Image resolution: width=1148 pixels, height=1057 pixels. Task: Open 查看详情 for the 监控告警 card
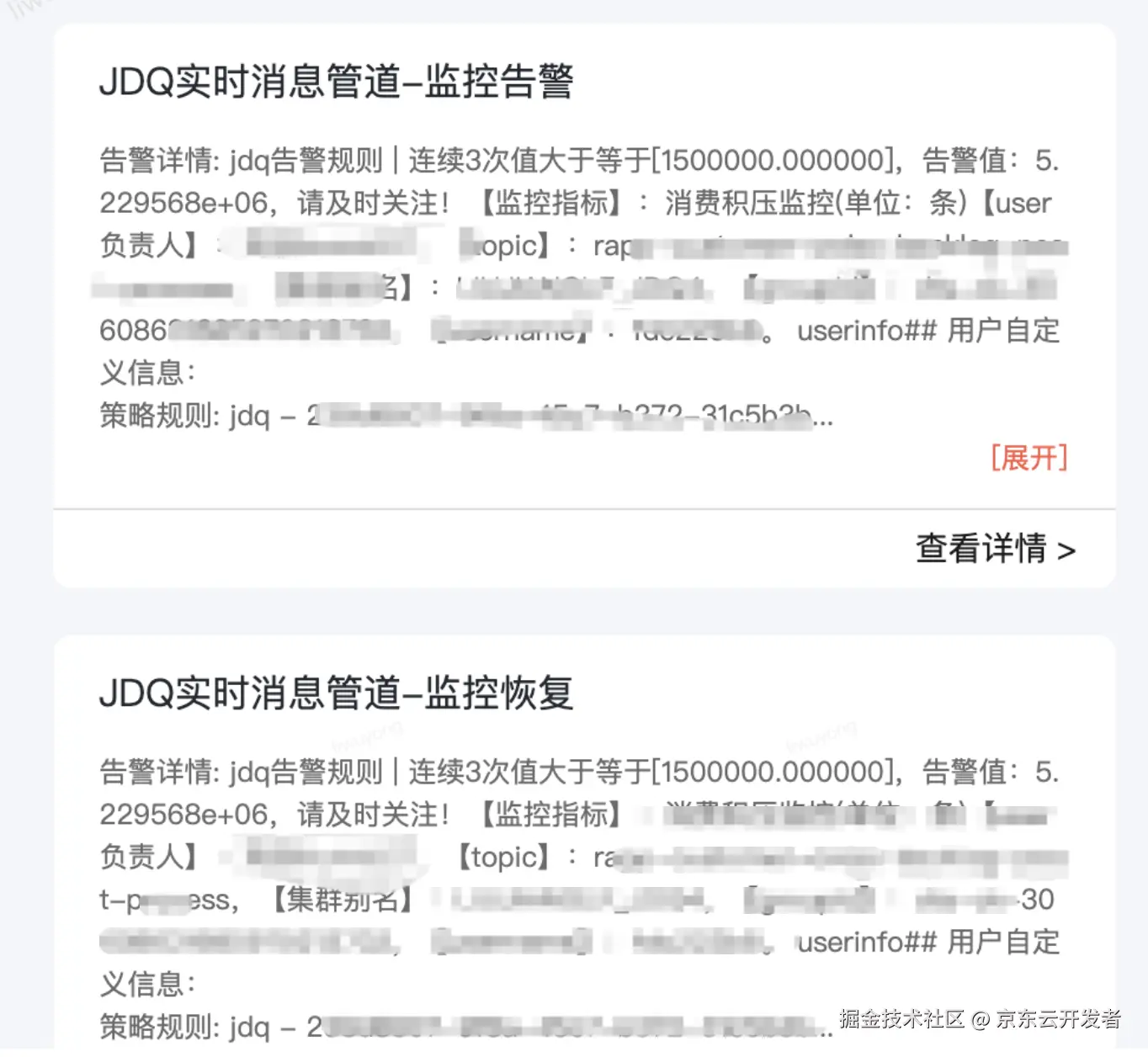(x=995, y=550)
